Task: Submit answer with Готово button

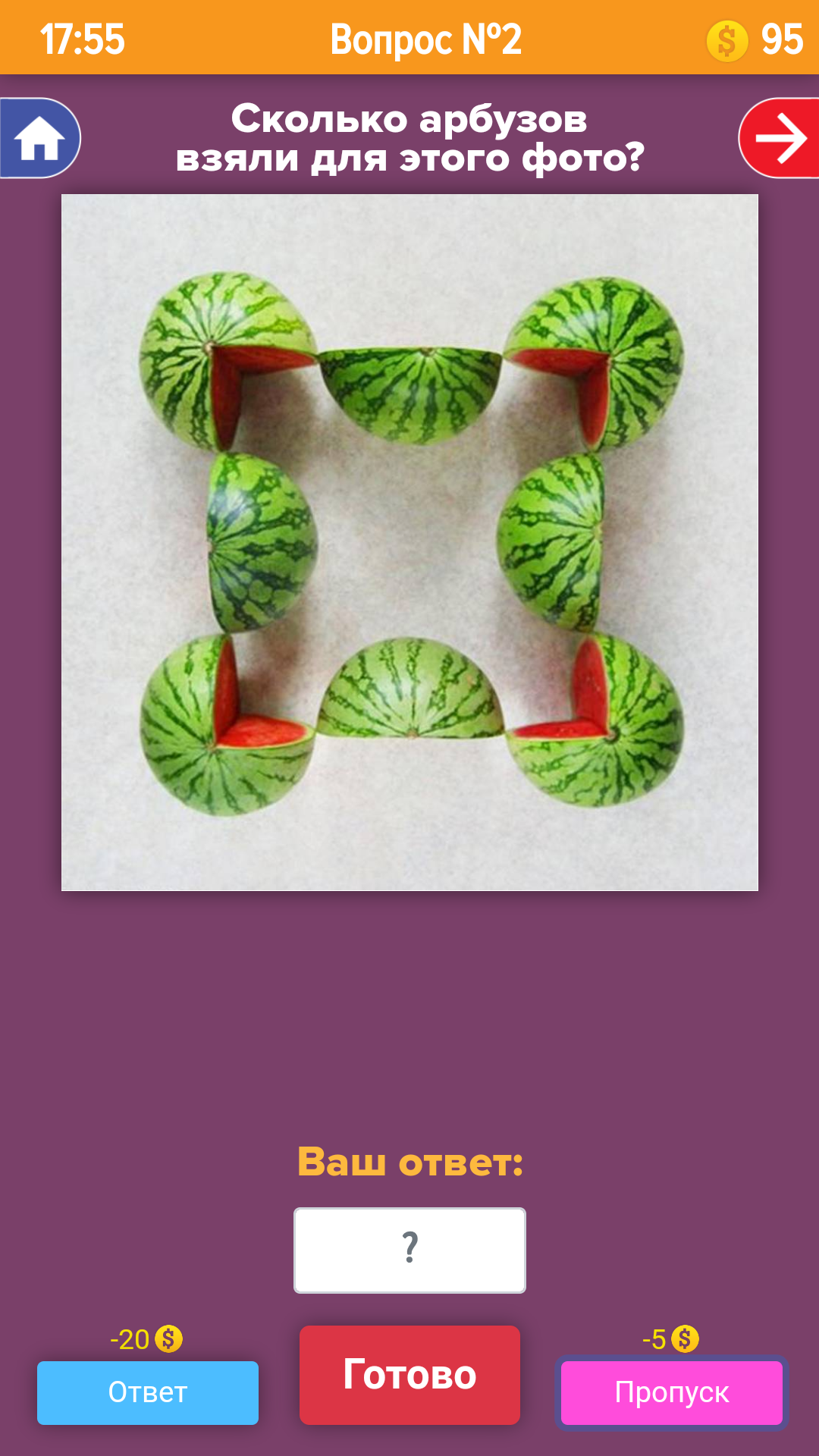Action: (x=409, y=1375)
